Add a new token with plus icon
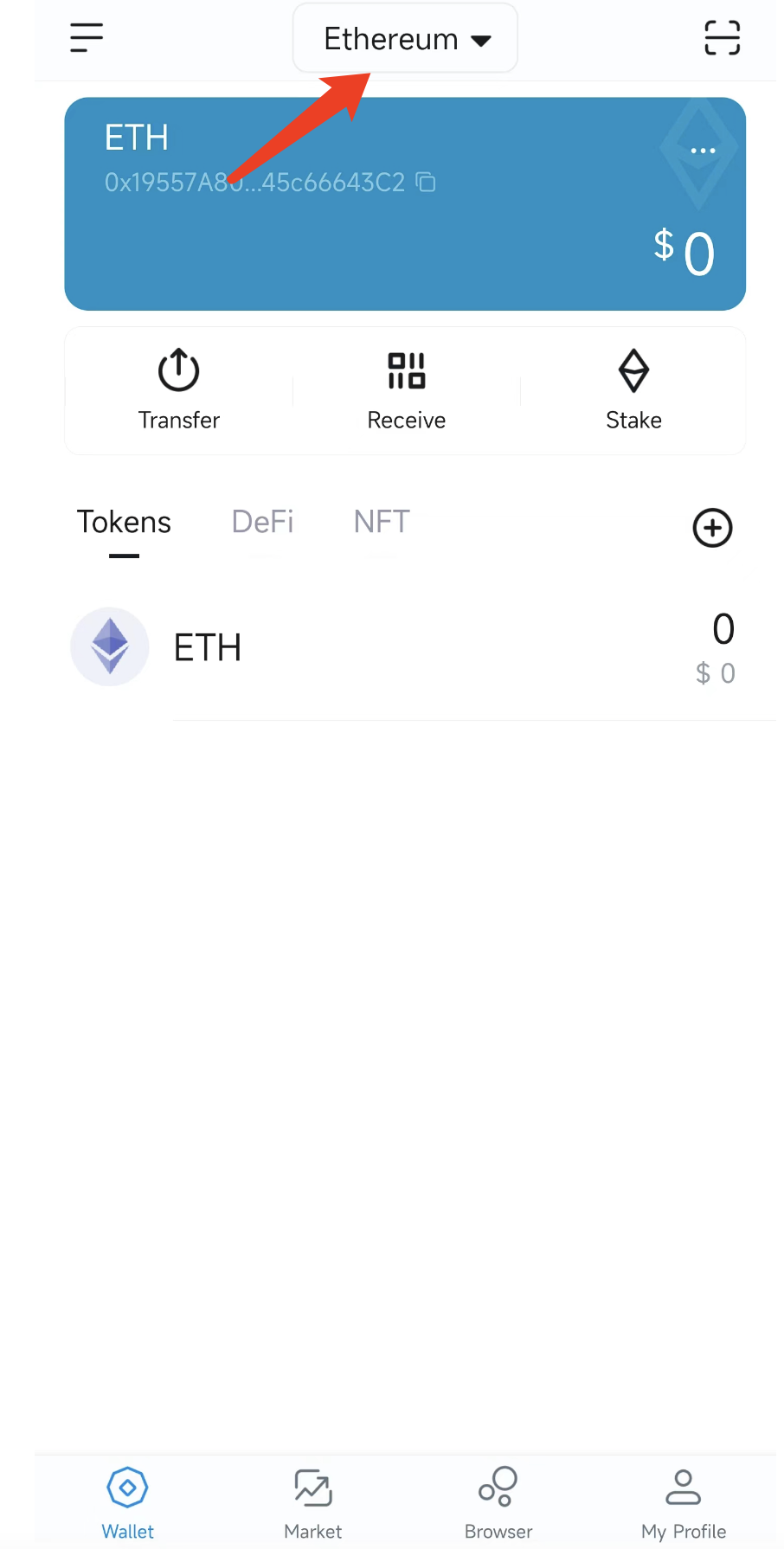The width and height of the screenshot is (784, 1549). [712, 528]
